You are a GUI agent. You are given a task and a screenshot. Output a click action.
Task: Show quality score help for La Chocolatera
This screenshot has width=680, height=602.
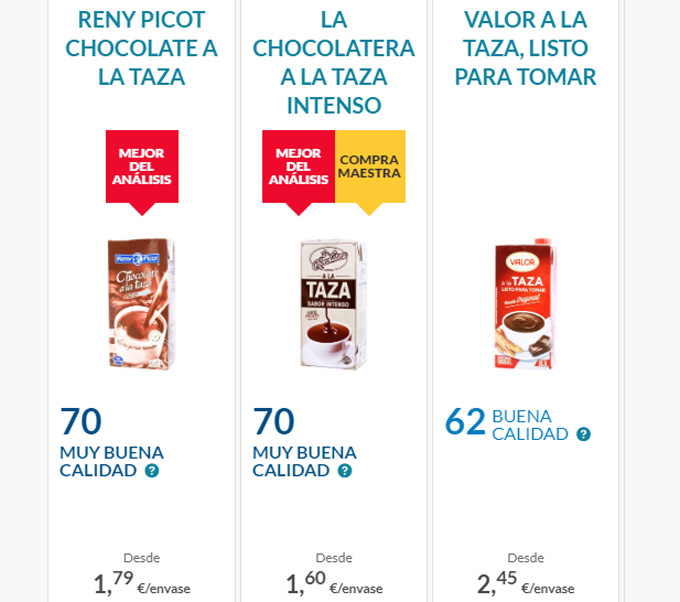[345, 471]
